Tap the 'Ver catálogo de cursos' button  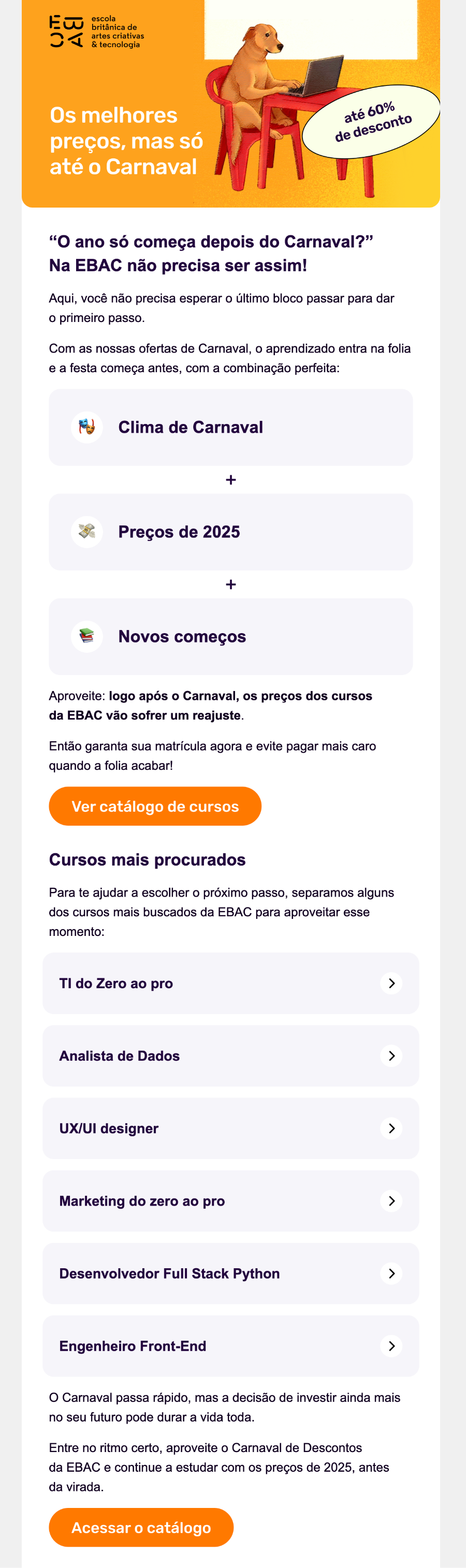point(155,806)
